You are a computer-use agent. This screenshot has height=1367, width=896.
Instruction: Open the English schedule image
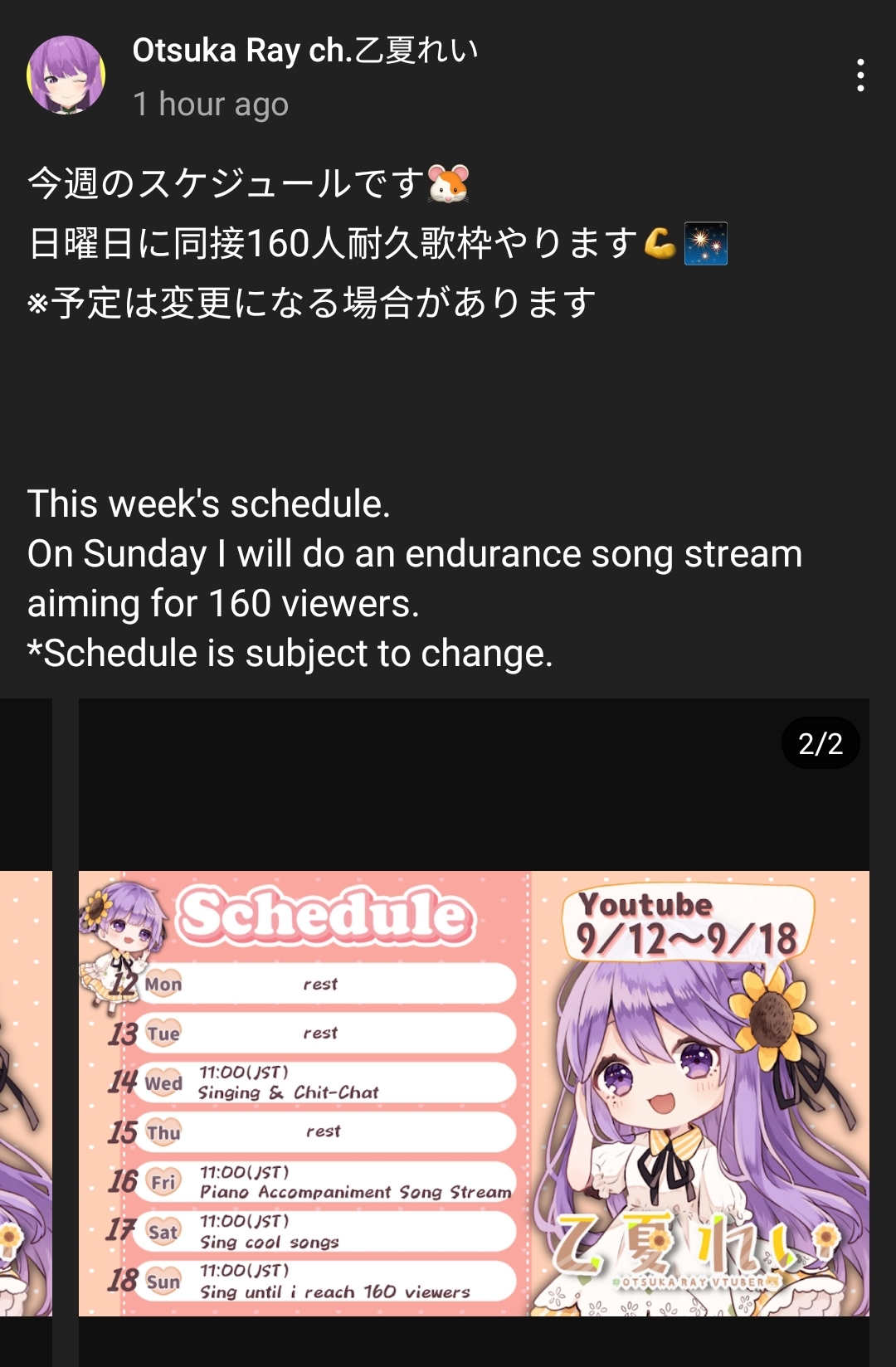pos(474,1092)
